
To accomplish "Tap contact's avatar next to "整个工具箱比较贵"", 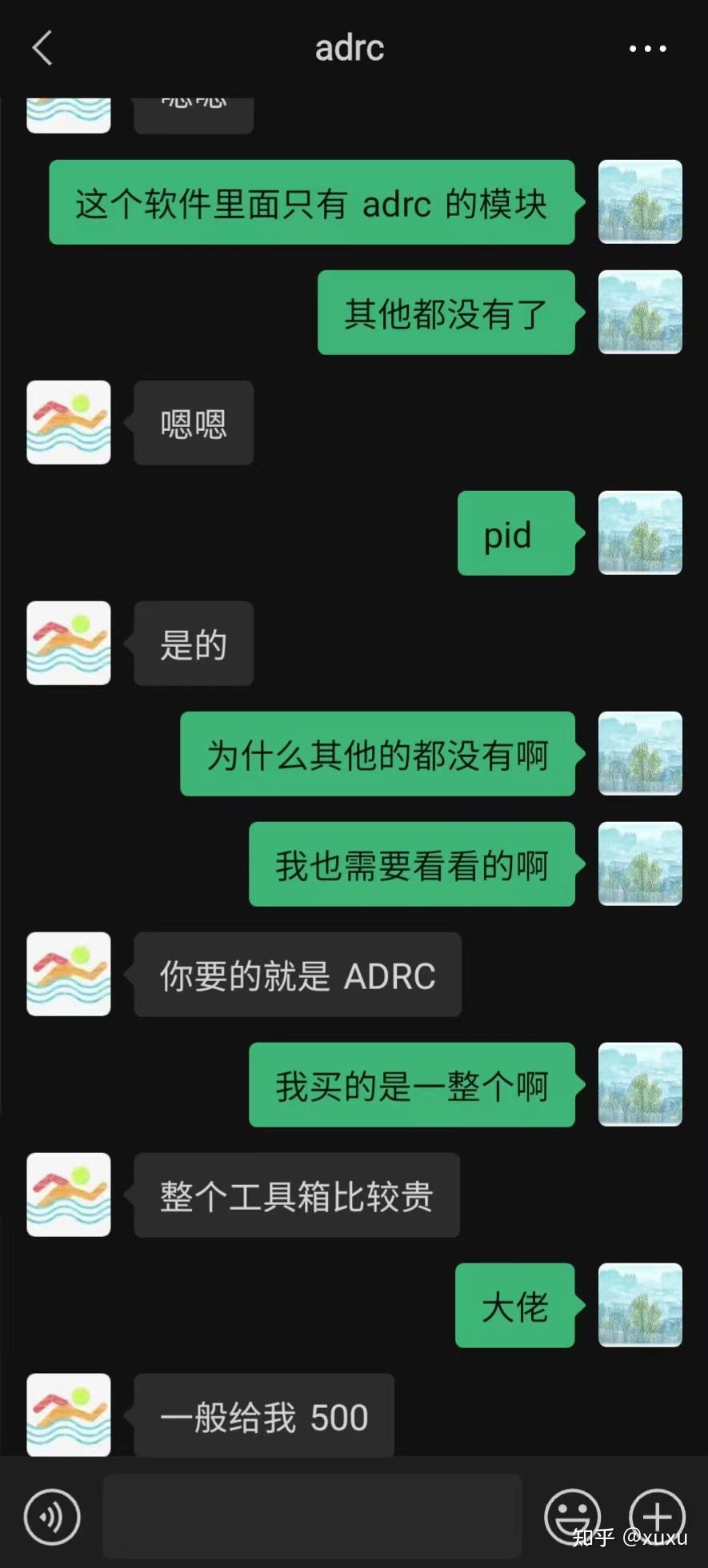I will coord(69,1195).
